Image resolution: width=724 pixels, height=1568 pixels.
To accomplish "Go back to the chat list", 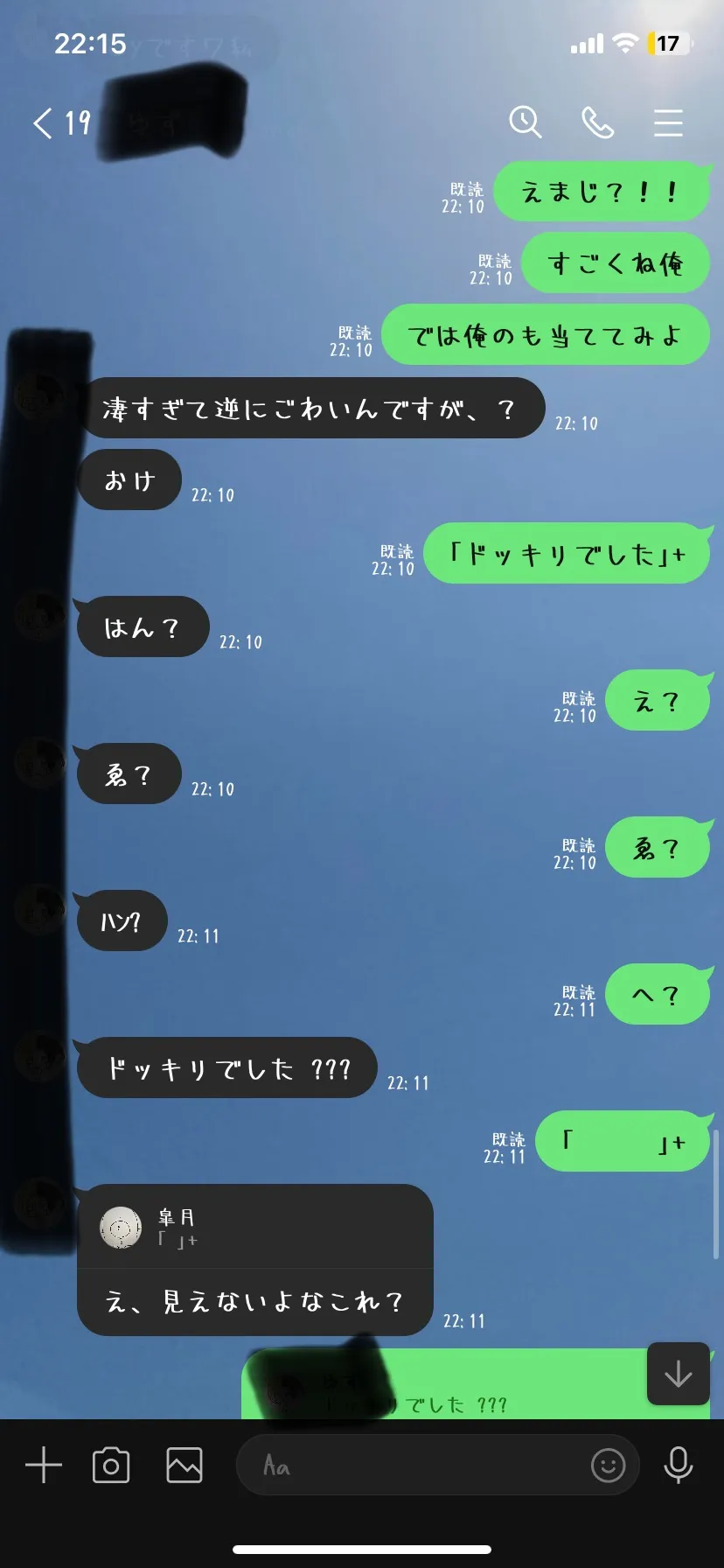I will pyautogui.click(x=43, y=122).
